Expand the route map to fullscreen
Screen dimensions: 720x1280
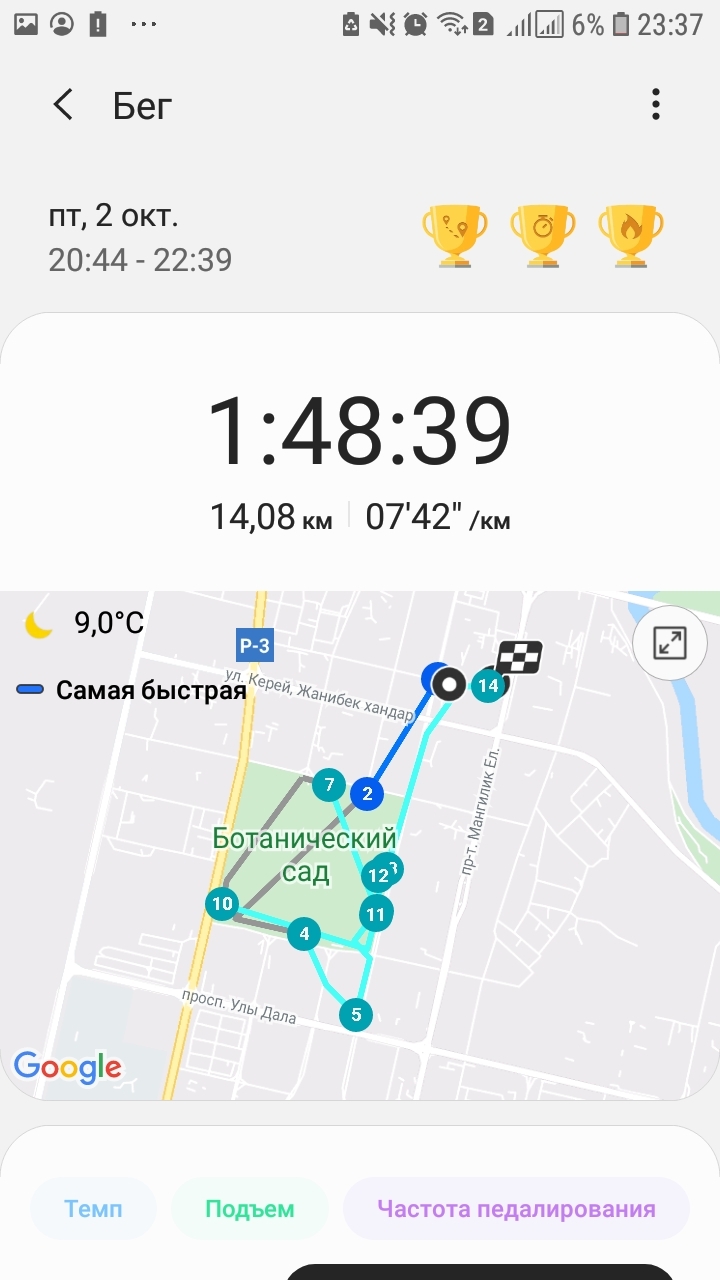[x=669, y=643]
